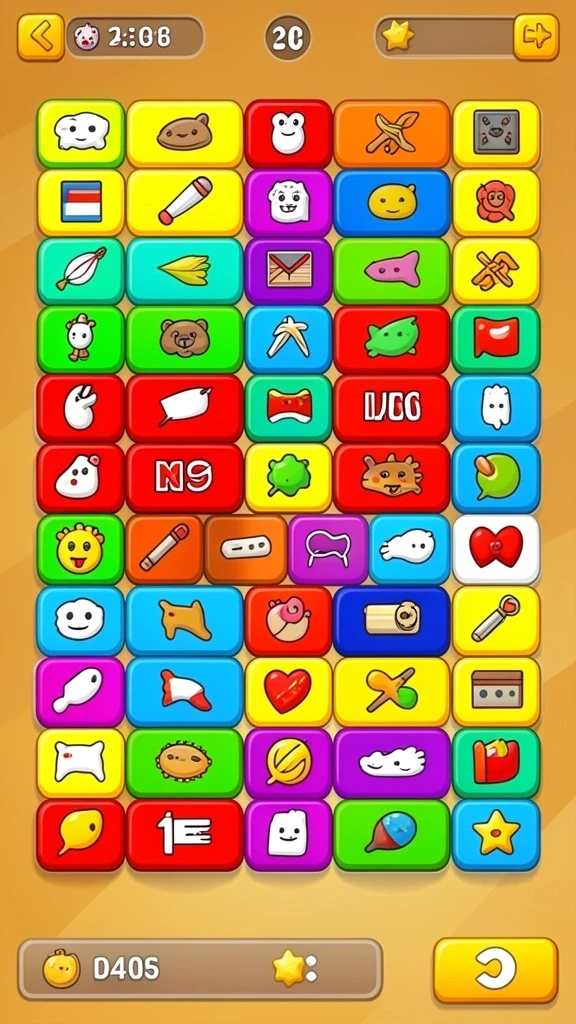Tap the yellow exit arrow button

(536, 37)
